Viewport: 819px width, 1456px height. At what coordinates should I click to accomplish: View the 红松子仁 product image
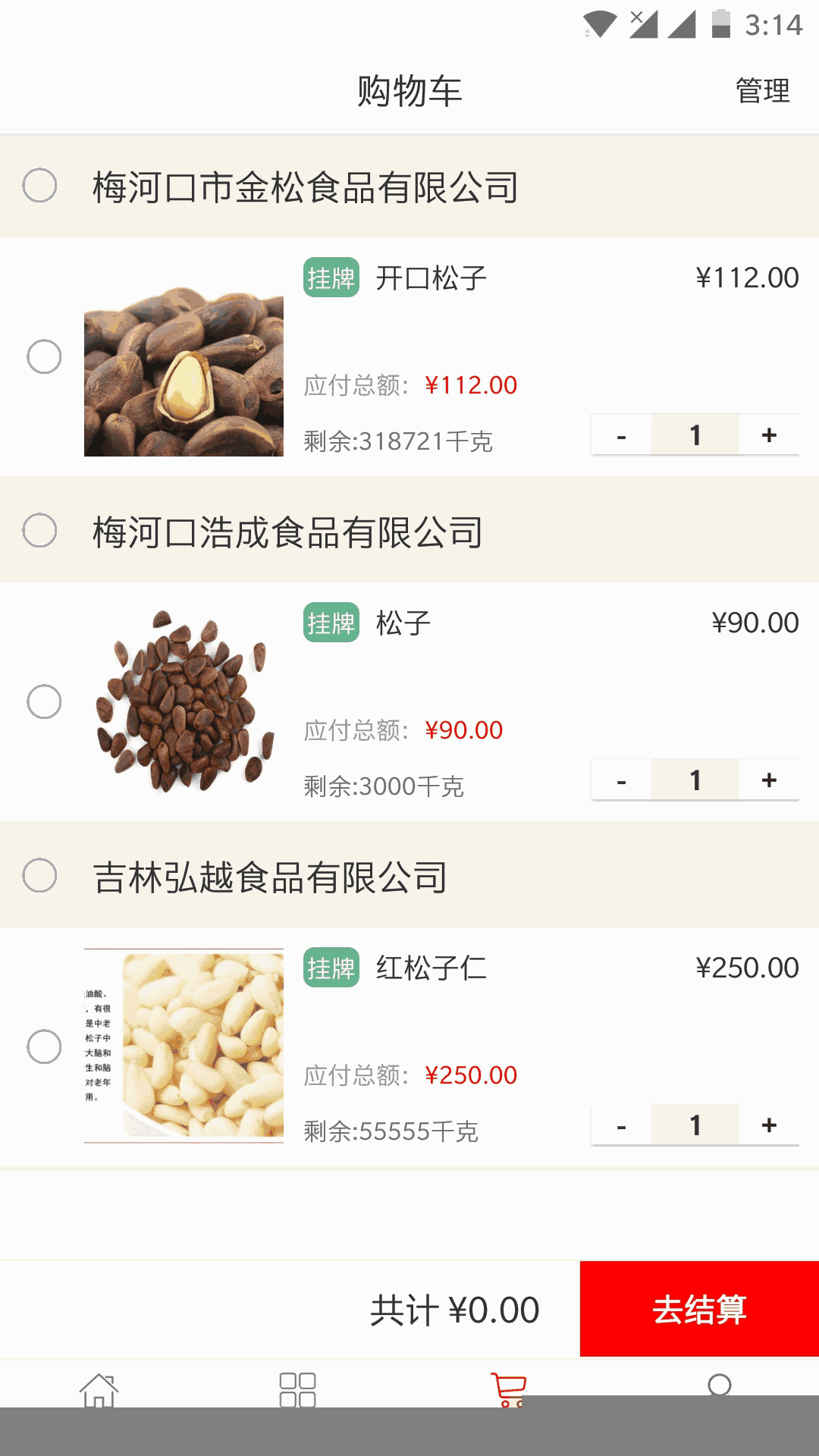pyautogui.click(x=184, y=1046)
